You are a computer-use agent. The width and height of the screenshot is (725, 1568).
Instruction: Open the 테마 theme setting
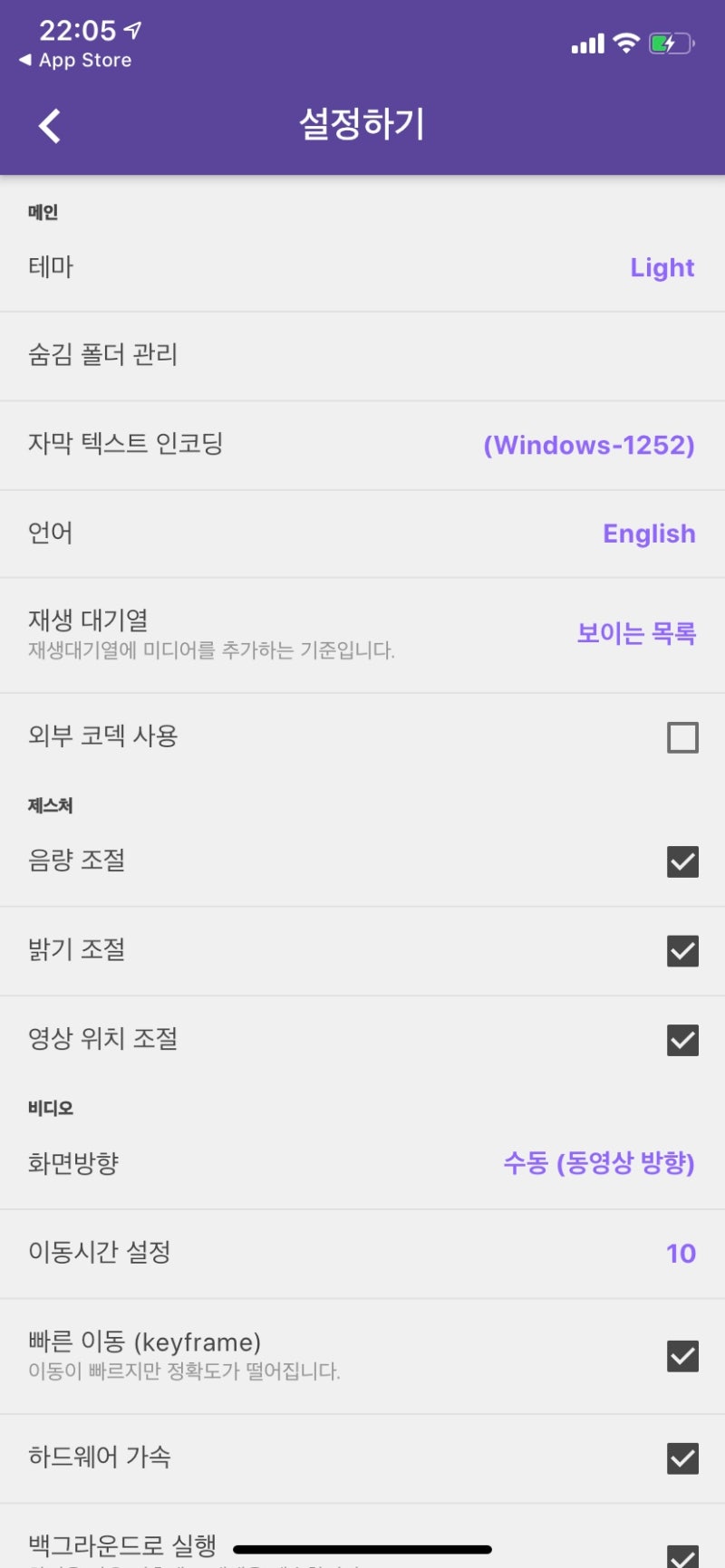362,267
